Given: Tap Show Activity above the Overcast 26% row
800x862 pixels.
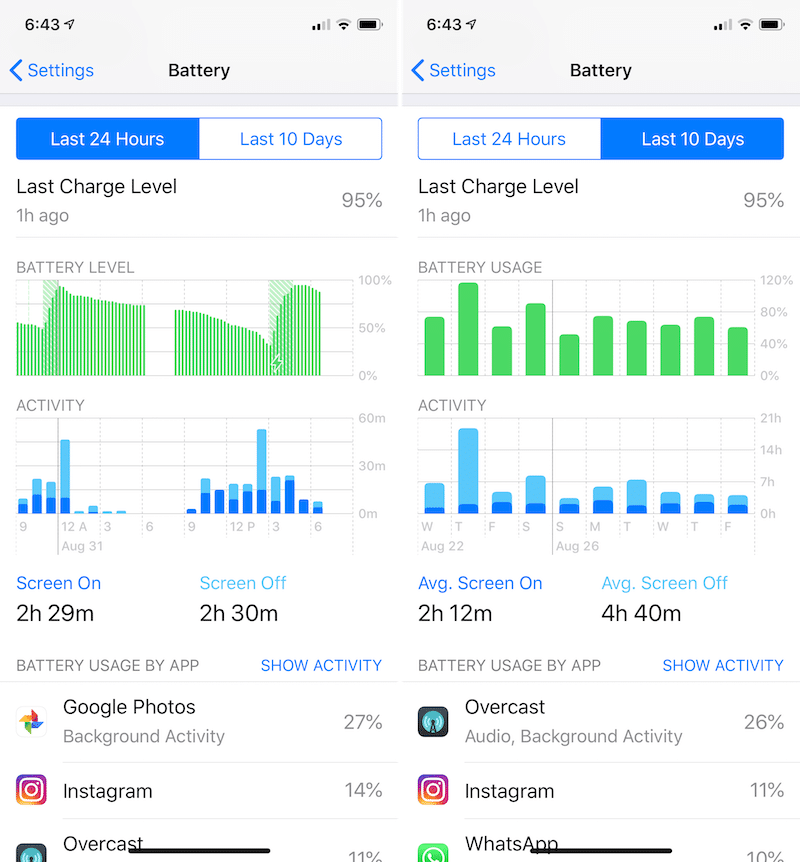Looking at the screenshot, I should tap(722, 665).
